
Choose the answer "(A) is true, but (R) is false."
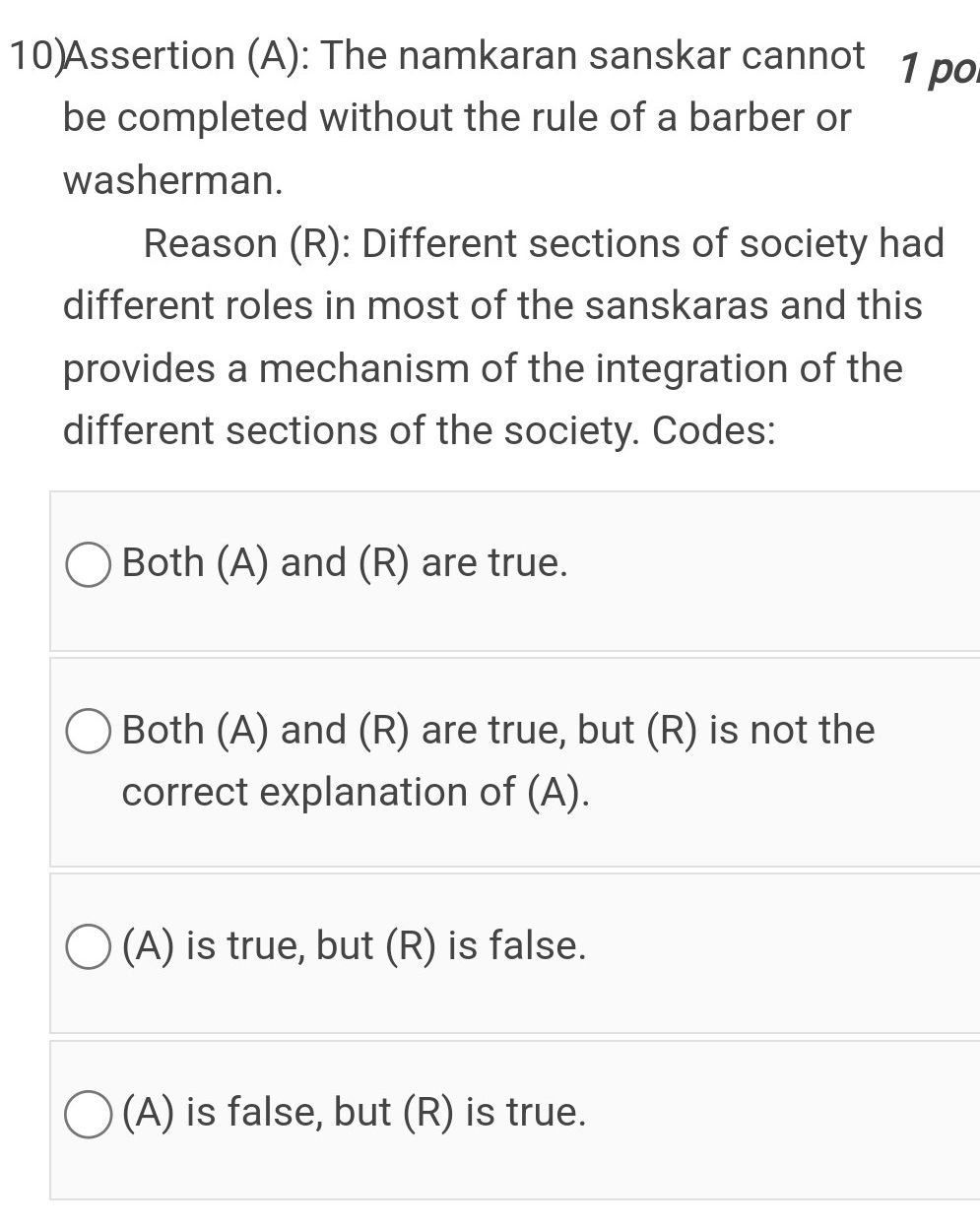click(x=90, y=946)
